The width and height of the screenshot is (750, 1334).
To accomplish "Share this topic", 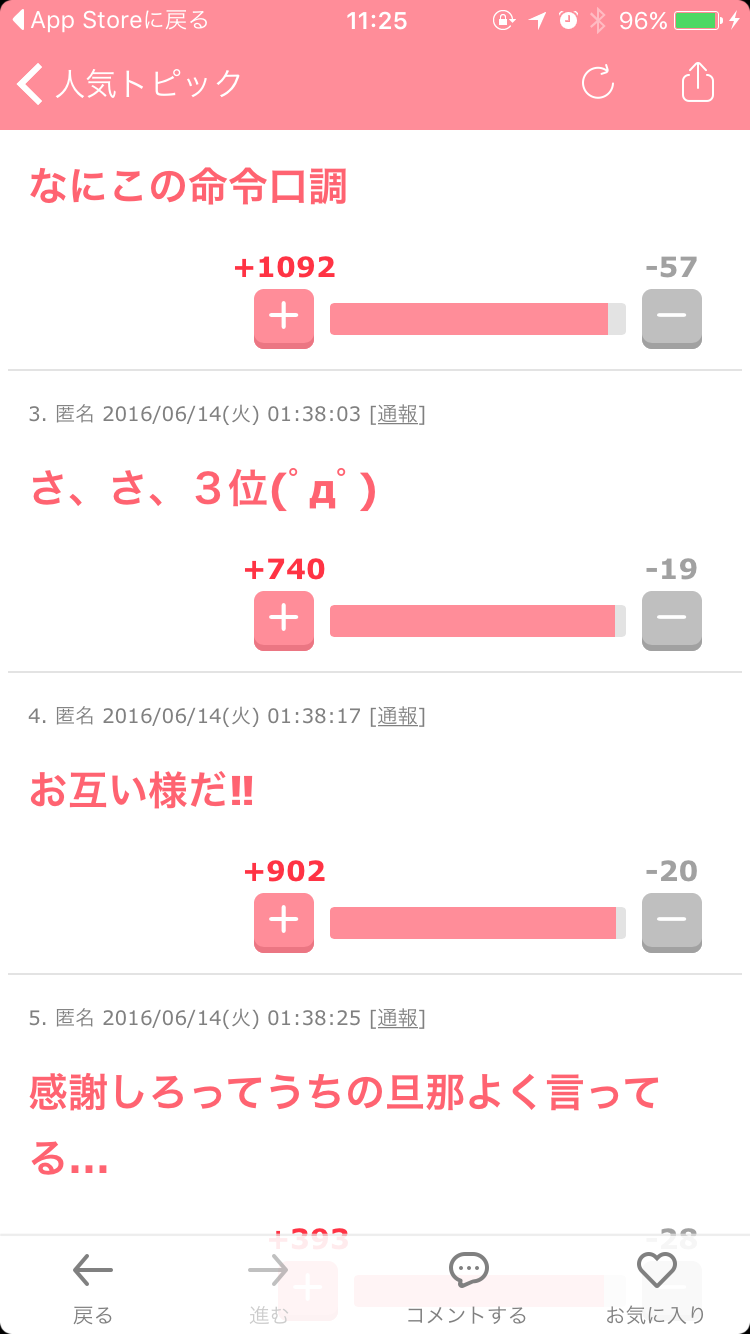I will point(698,81).
